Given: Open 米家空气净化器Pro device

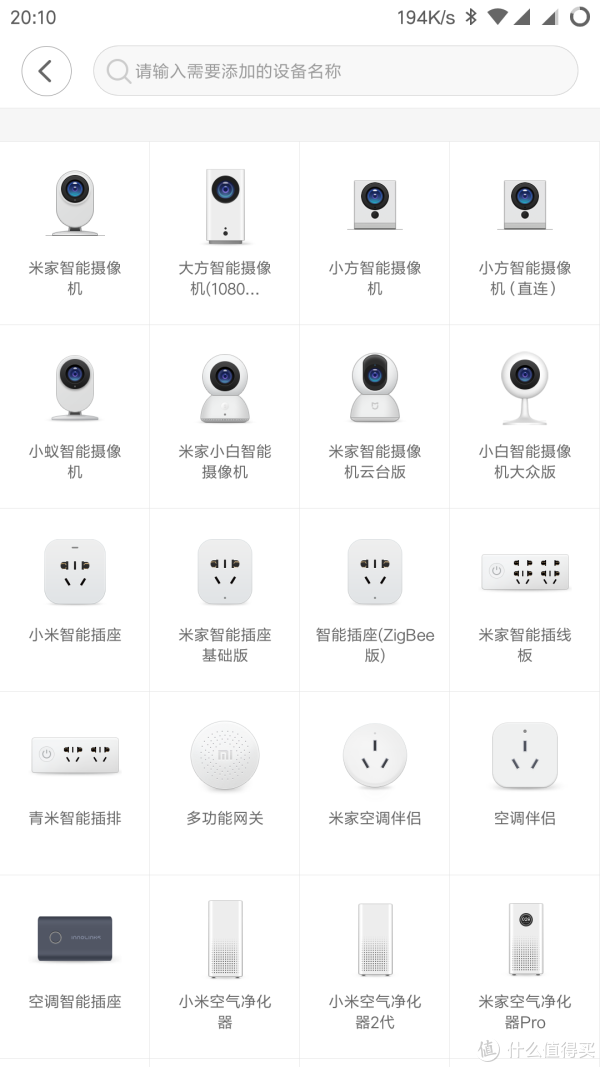Looking at the screenshot, I should coord(524,966).
